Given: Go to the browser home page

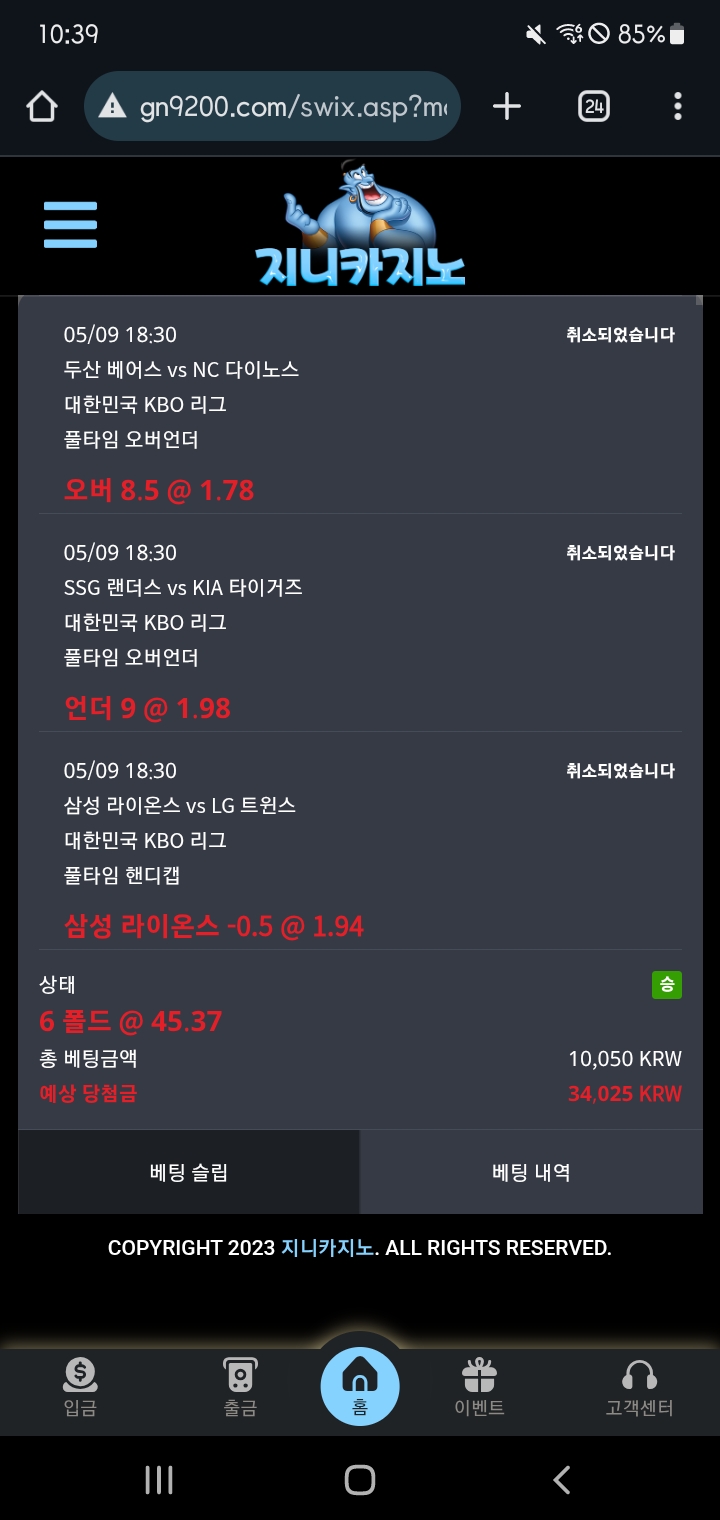Looking at the screenshot, I should [42, 107].
